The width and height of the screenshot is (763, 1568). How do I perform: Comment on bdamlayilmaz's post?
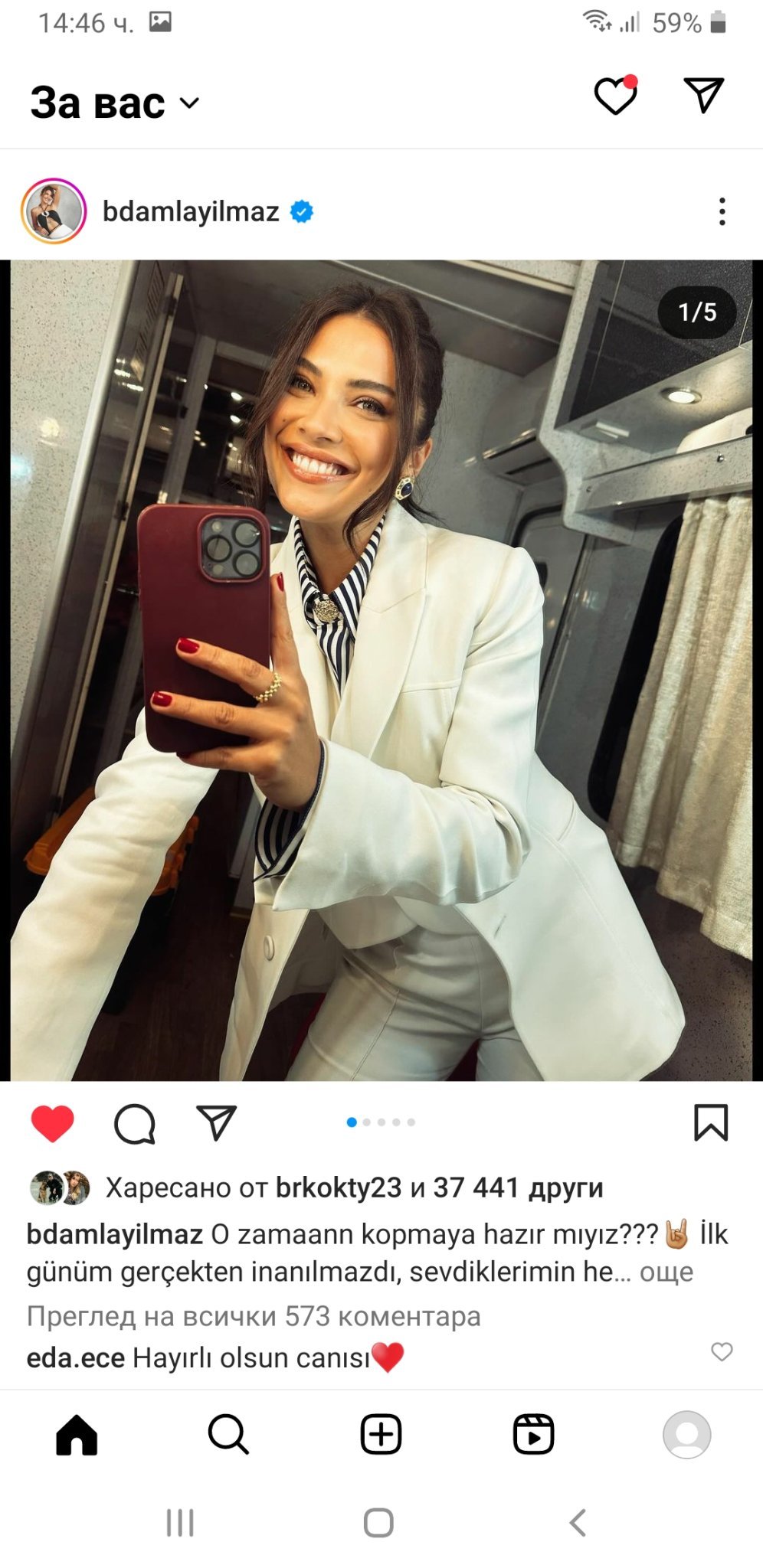click(x=135, y=1123)
